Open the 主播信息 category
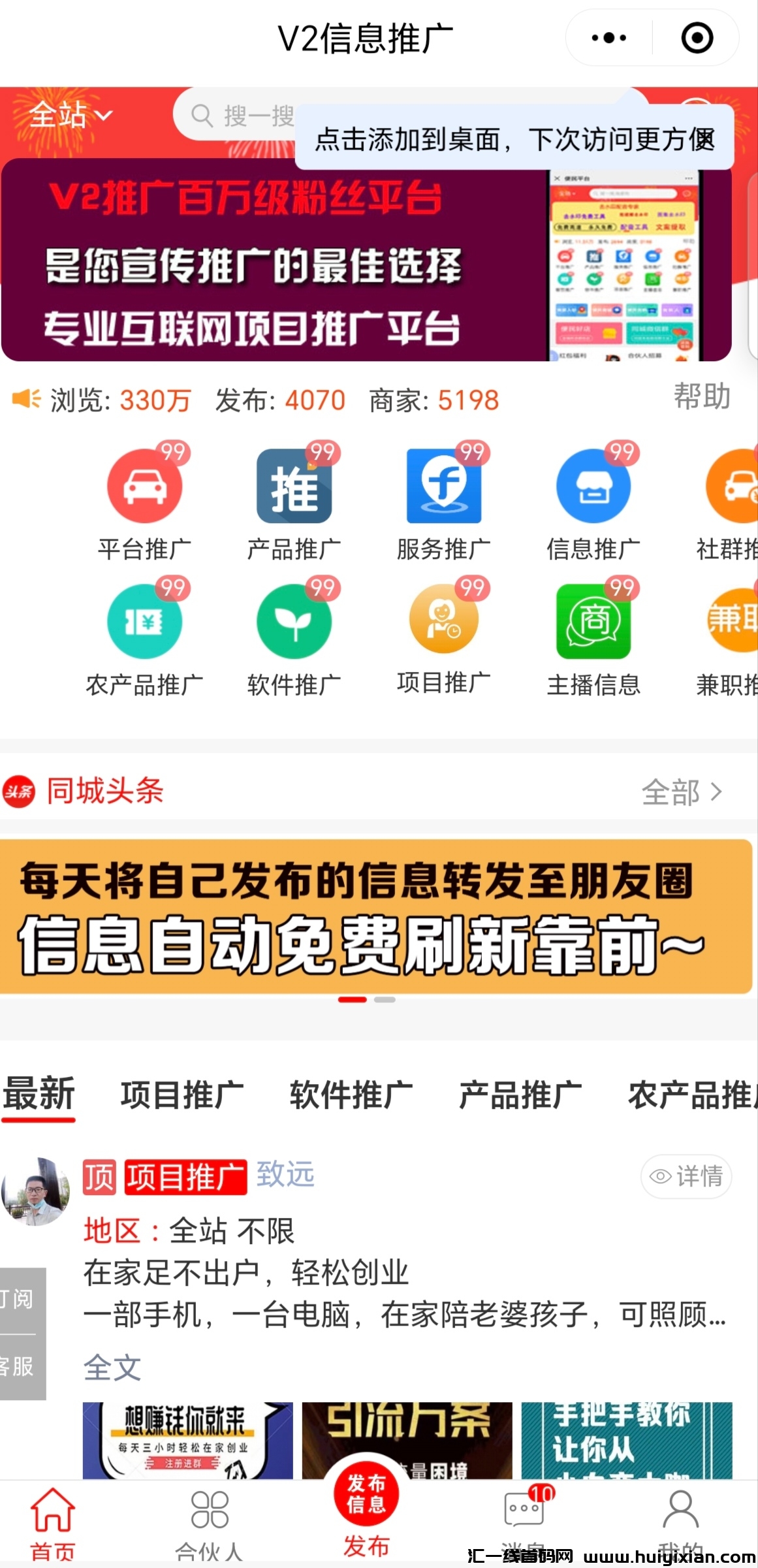 coord(593,622)
